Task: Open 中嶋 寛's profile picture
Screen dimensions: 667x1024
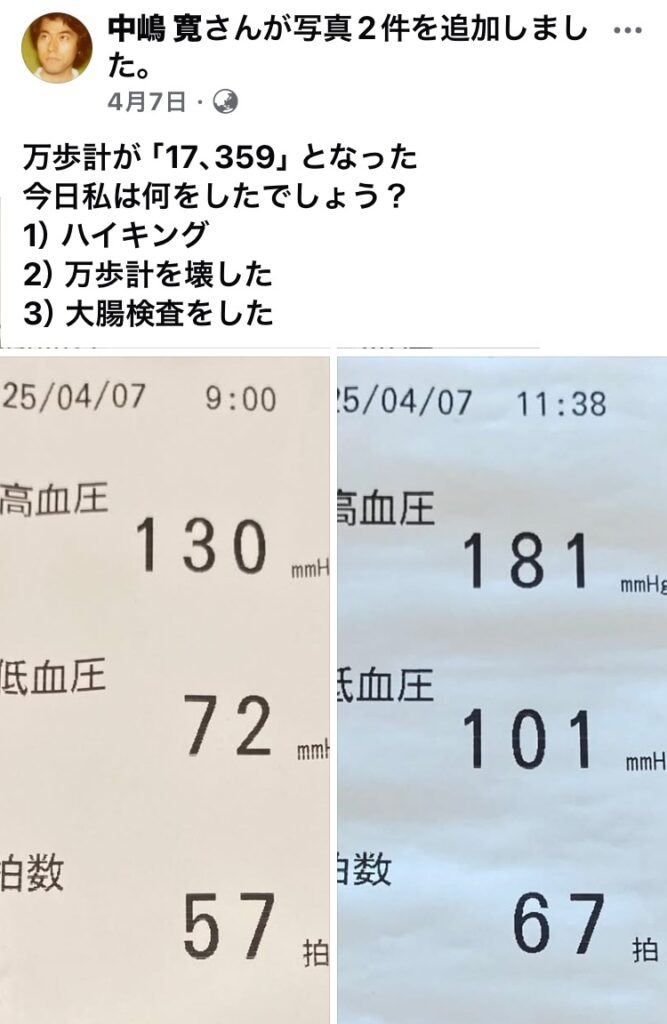Action: (x=56, y=48)
